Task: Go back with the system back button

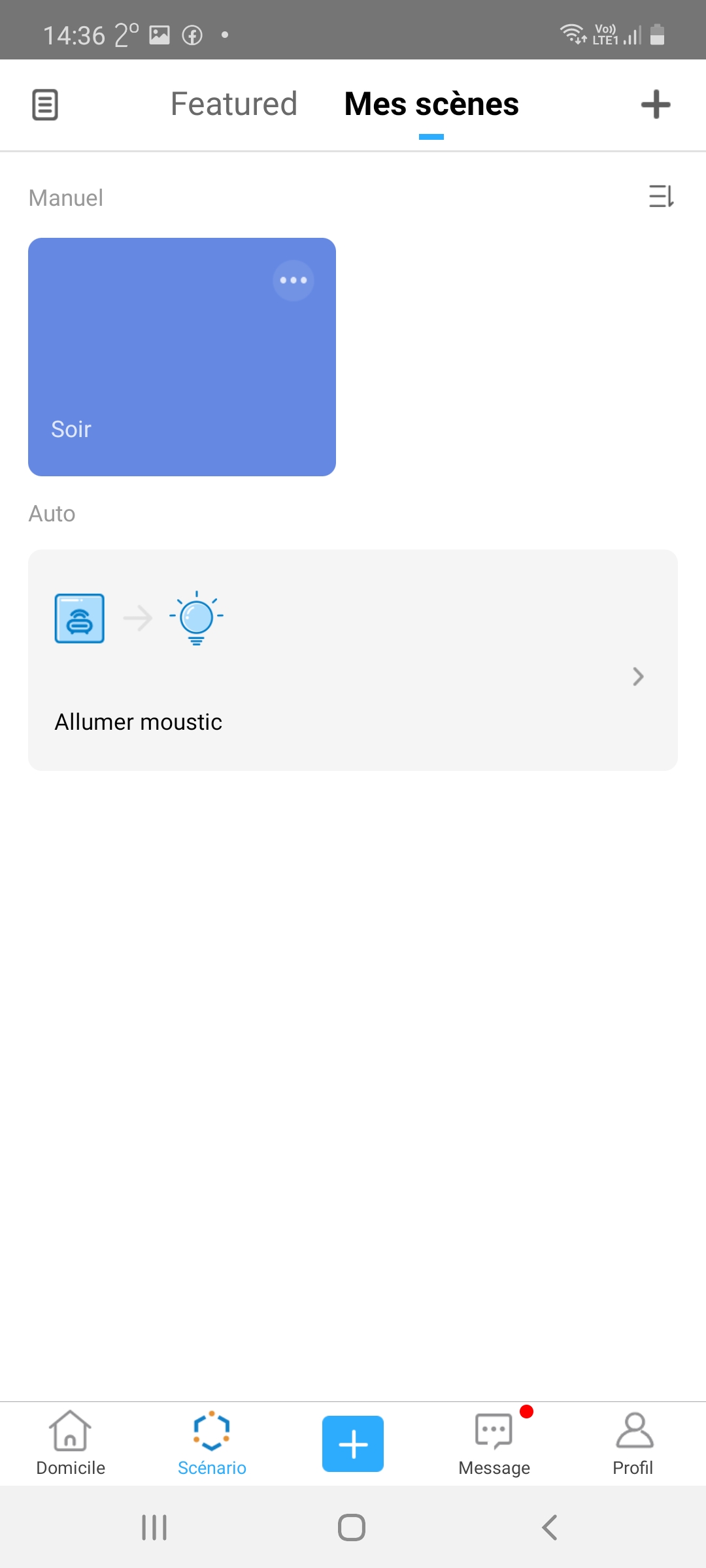Action: [550, 1527]
